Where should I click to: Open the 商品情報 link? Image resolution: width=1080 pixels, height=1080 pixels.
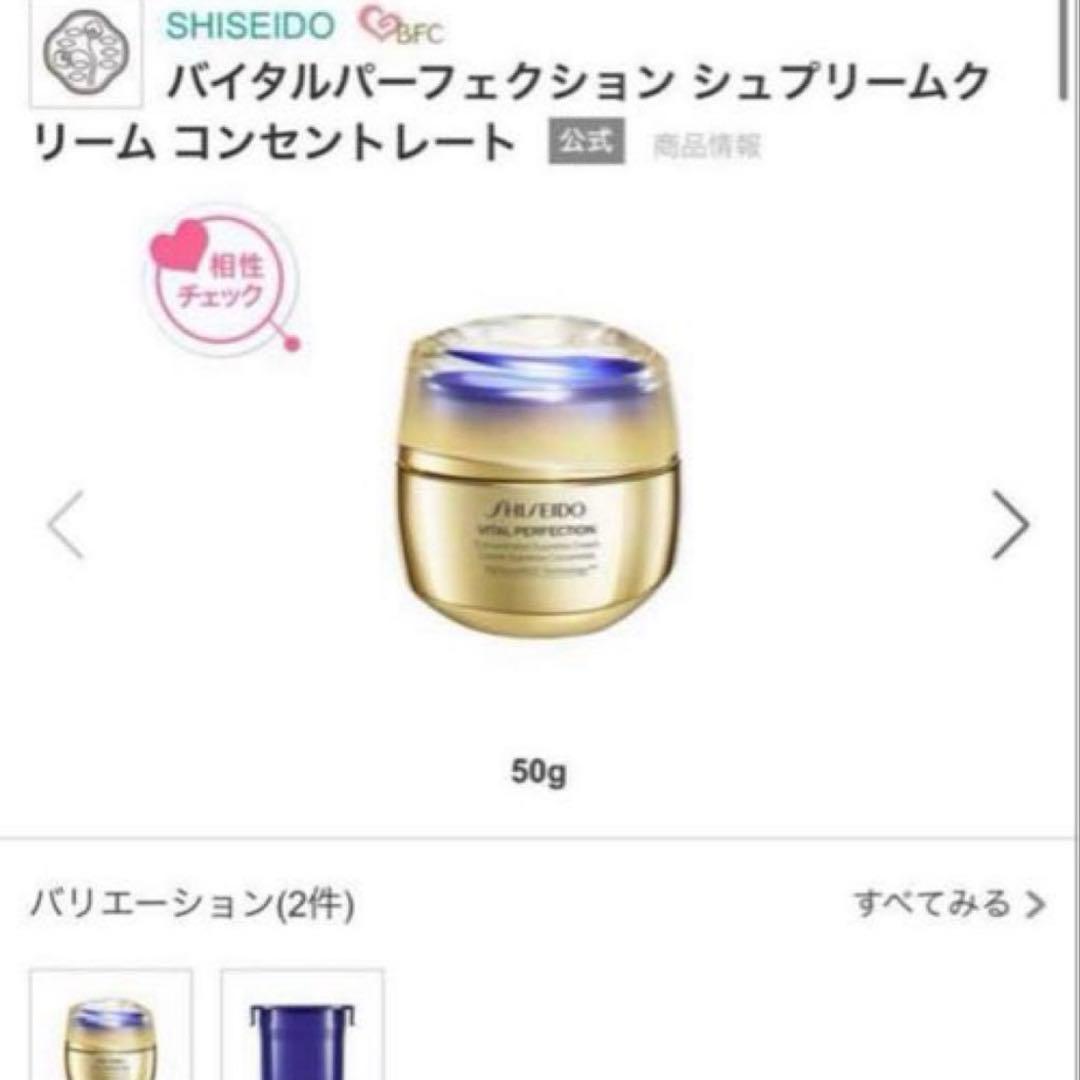[707, 146]
